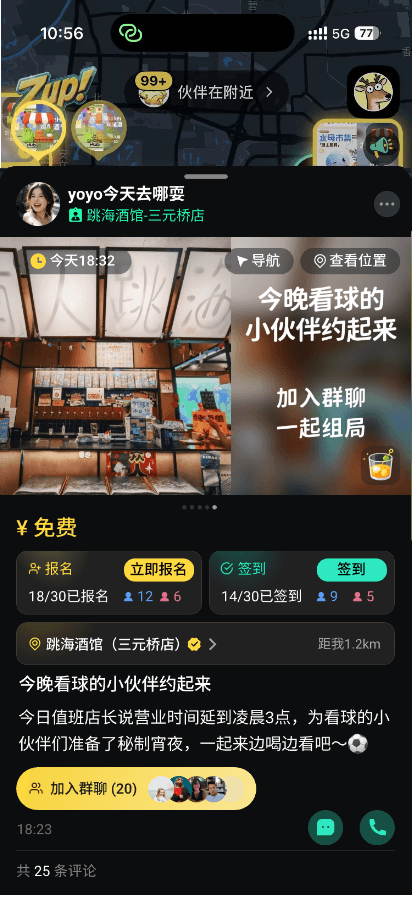
Task: Tap 查看位置 to view location
Action: [350, 261]
